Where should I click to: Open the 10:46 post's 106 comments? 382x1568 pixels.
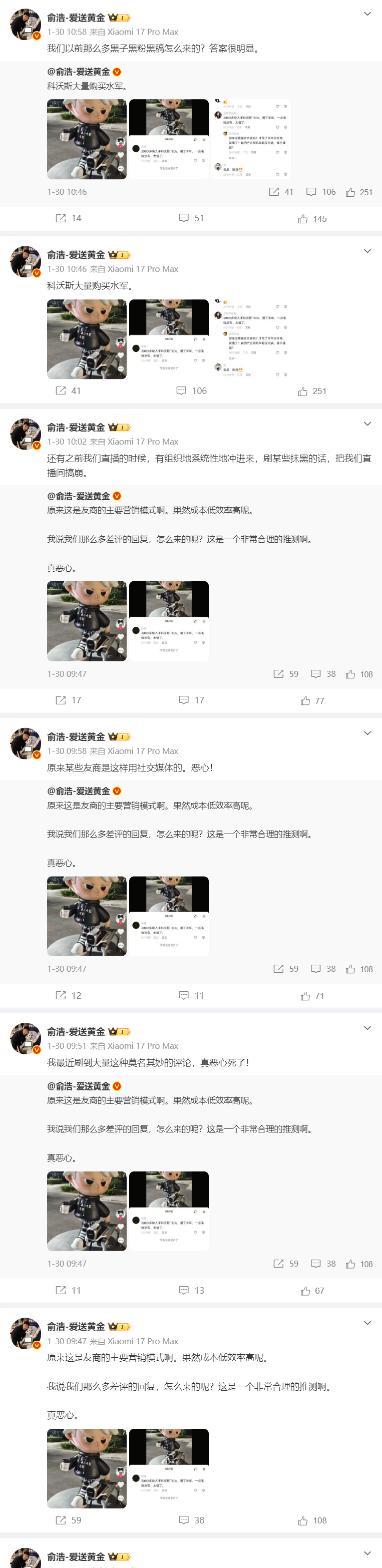click(191, 391)
